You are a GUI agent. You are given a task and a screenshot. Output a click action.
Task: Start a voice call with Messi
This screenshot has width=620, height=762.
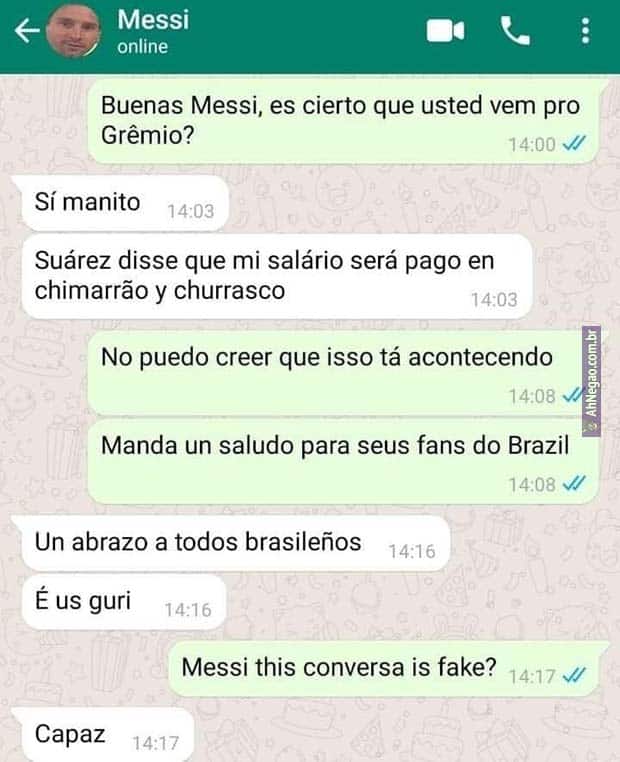click(x=515, y=32)
